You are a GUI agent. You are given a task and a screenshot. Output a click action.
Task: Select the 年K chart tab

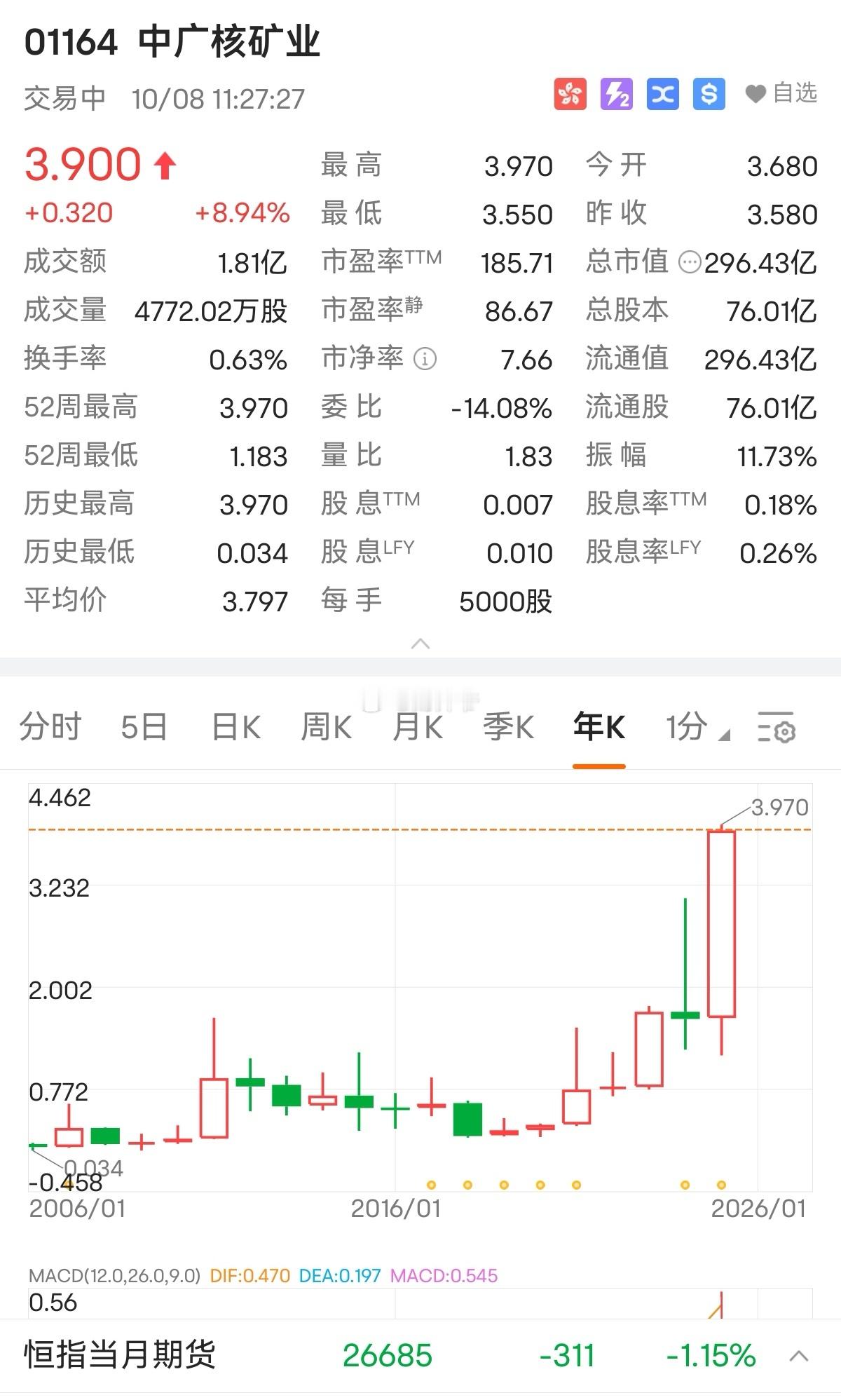coord(599,726)
